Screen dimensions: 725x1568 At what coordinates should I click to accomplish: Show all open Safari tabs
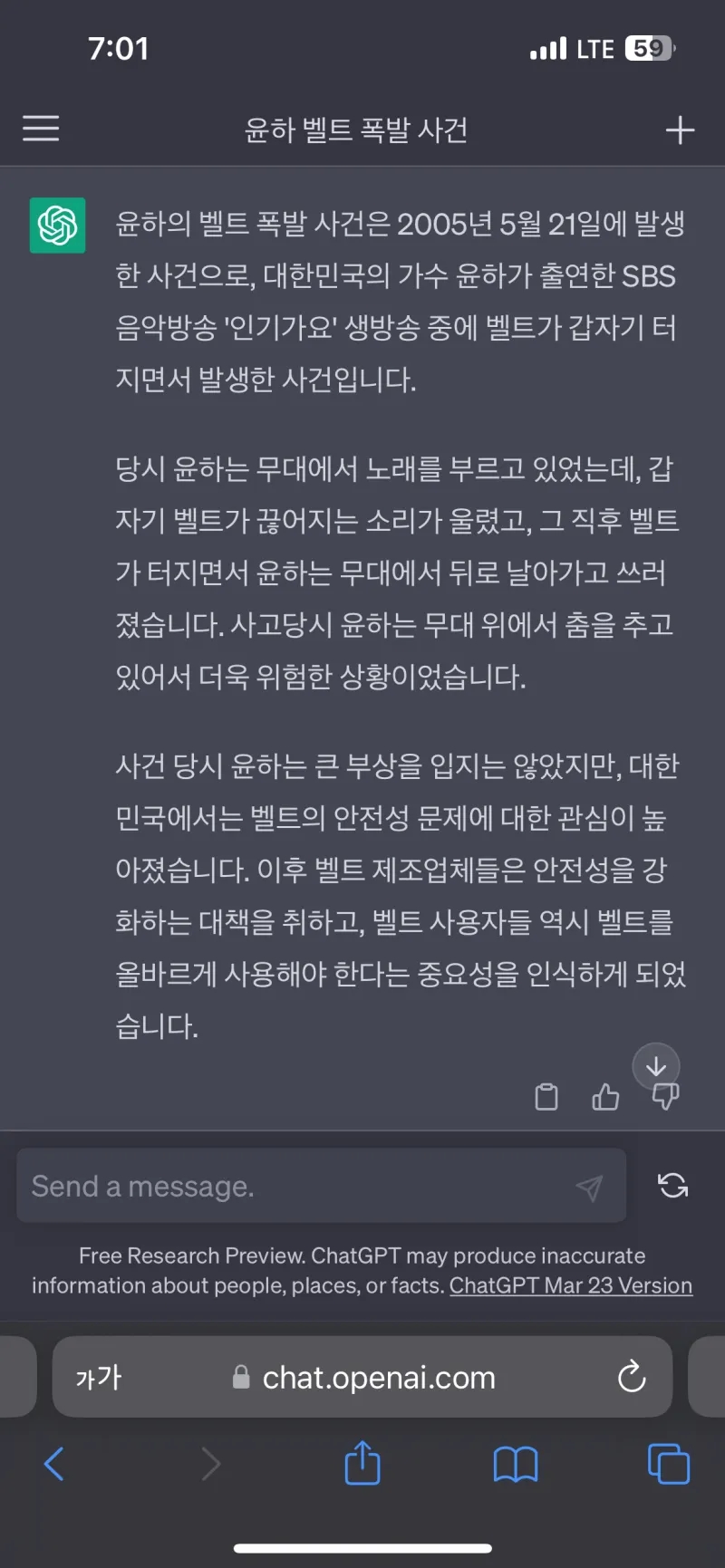(669, 1464)
